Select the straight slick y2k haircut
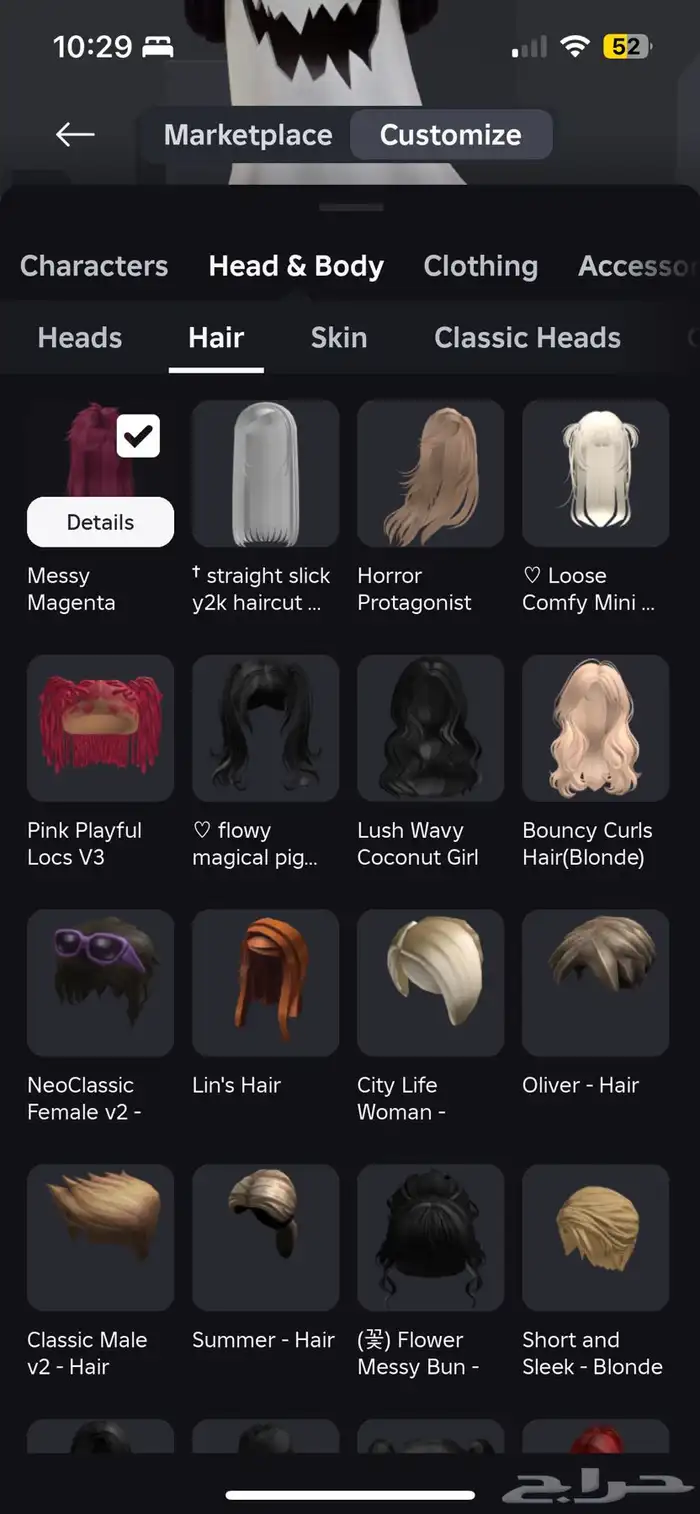700x1514 pixels. coord(265,473)
